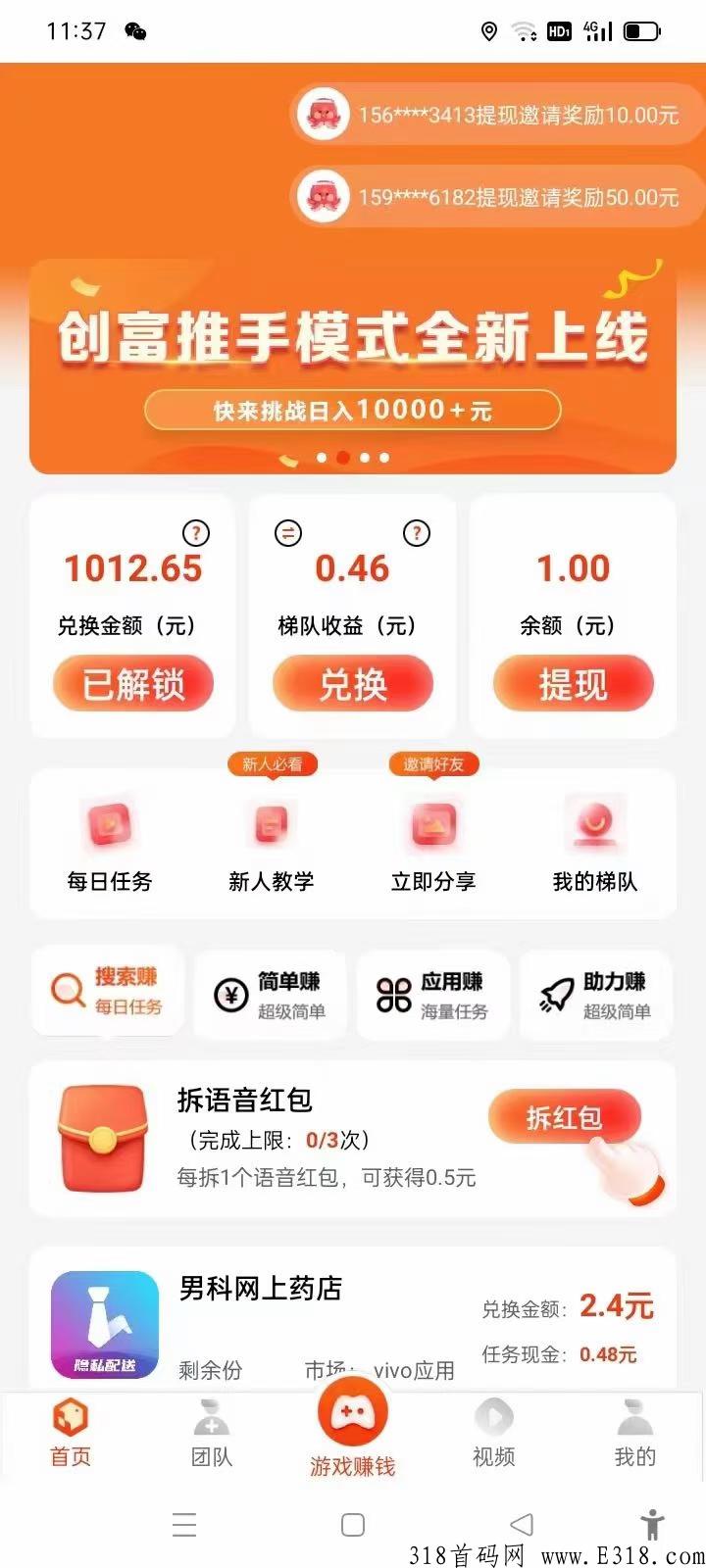Select the 助力赚 task tab
Screen dimensions: 706x1568
click(595, 995)
